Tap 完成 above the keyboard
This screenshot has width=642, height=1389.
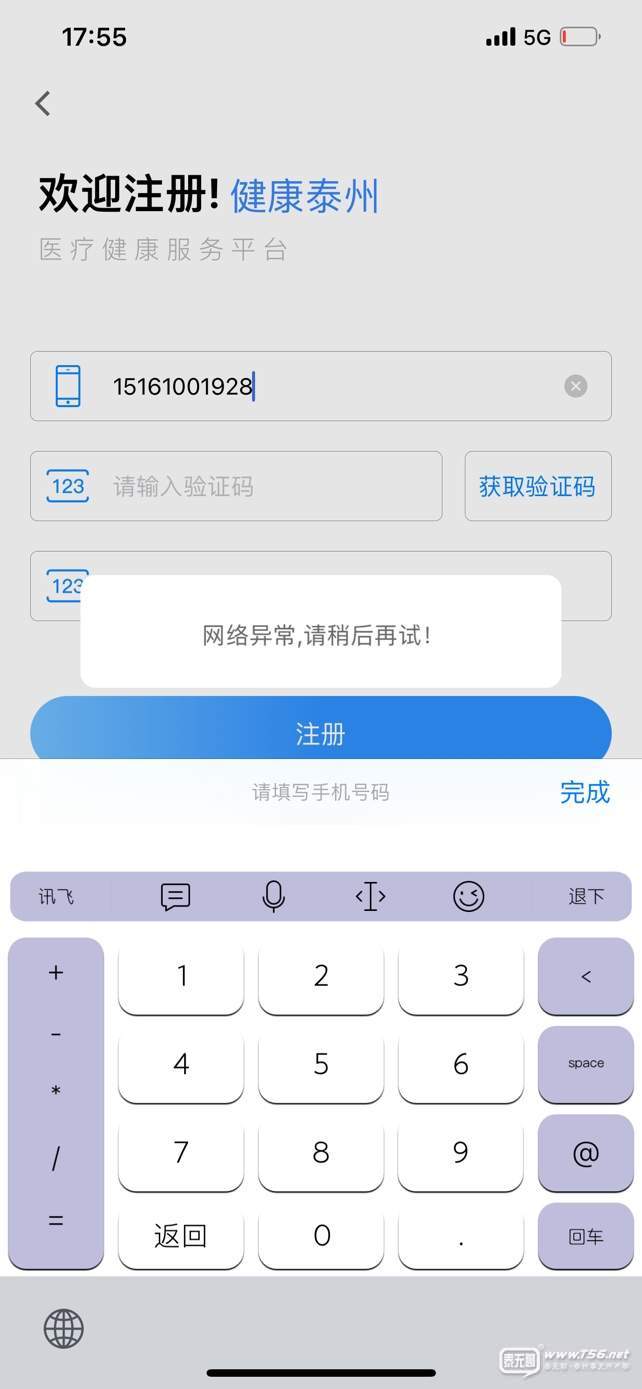[584, 792]
